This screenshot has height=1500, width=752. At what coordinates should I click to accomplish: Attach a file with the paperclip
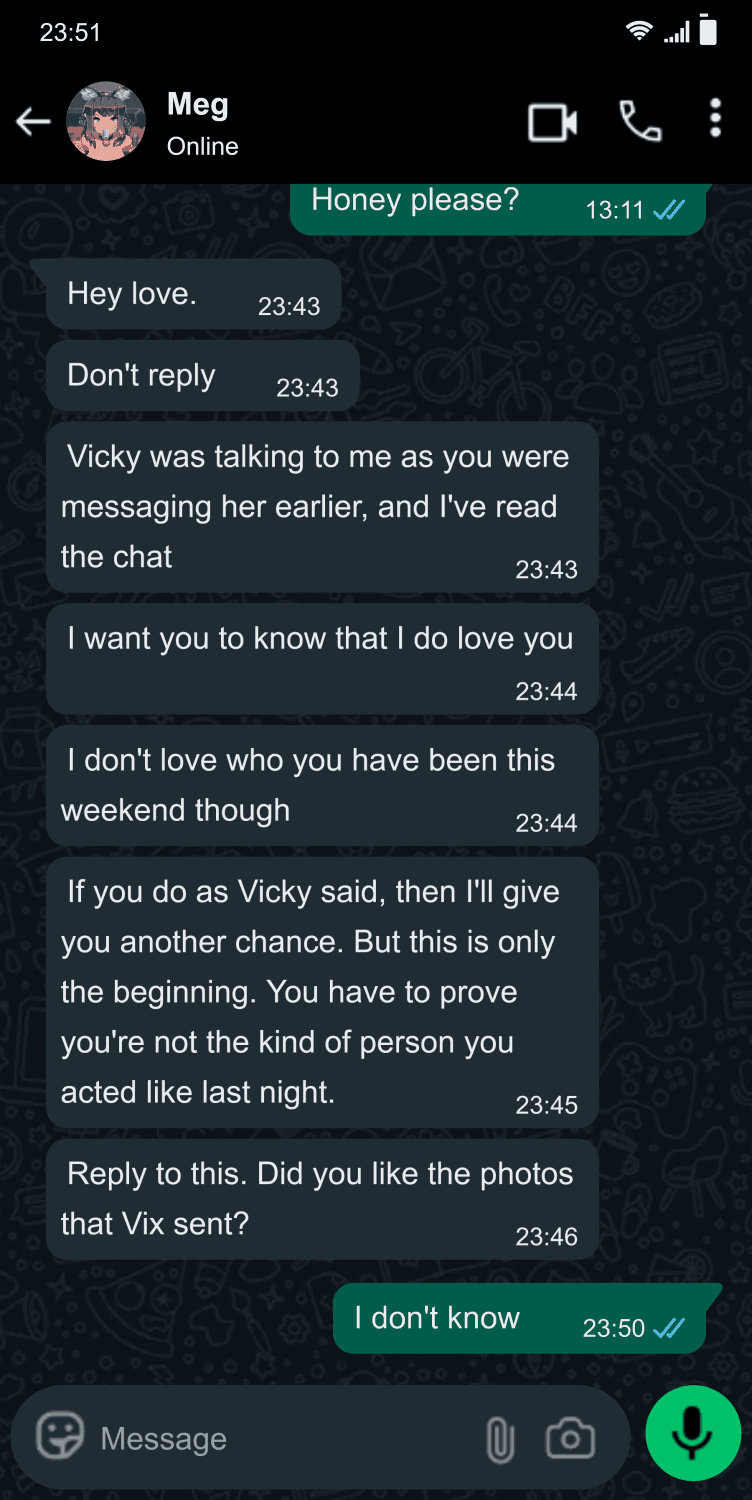499,1440
